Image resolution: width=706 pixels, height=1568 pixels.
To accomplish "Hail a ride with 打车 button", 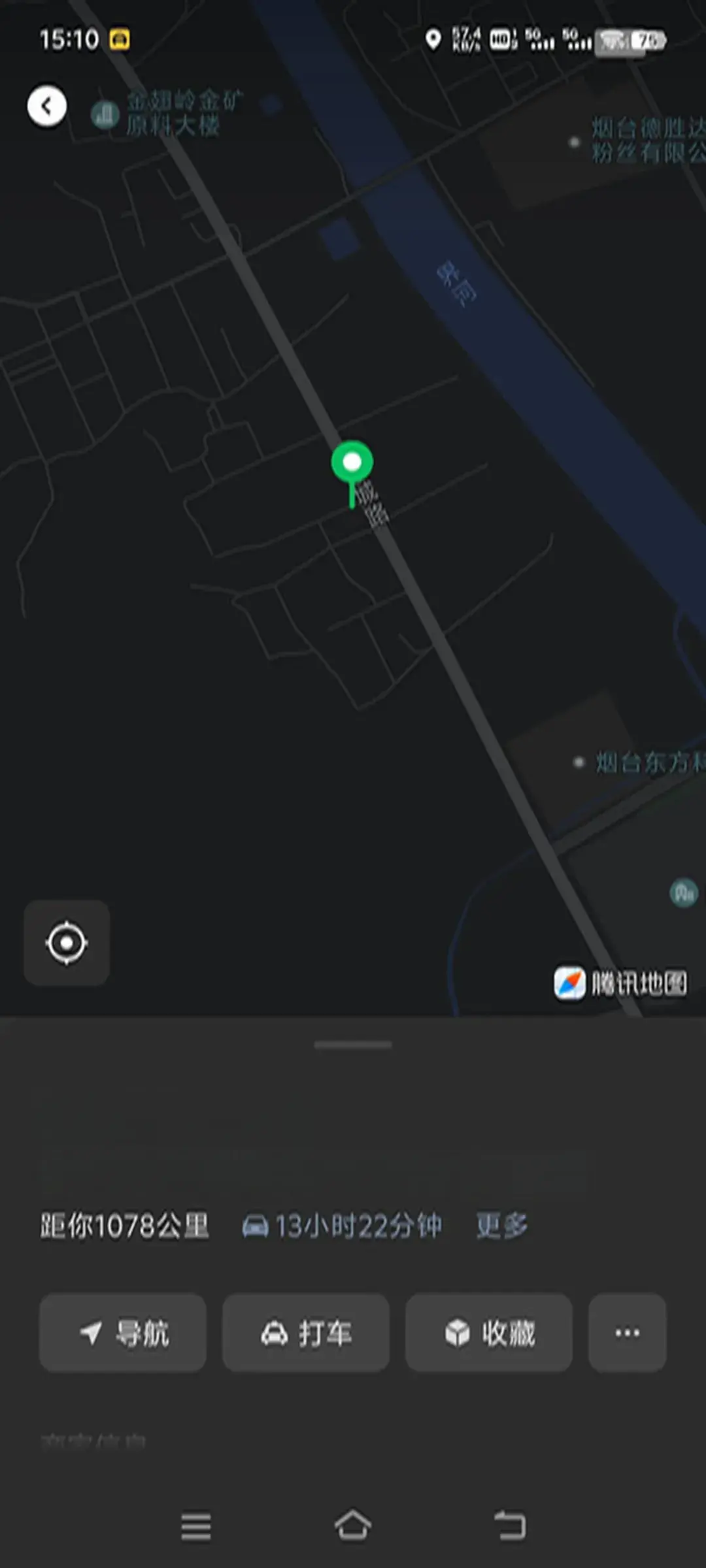I will coord(306,1332).
